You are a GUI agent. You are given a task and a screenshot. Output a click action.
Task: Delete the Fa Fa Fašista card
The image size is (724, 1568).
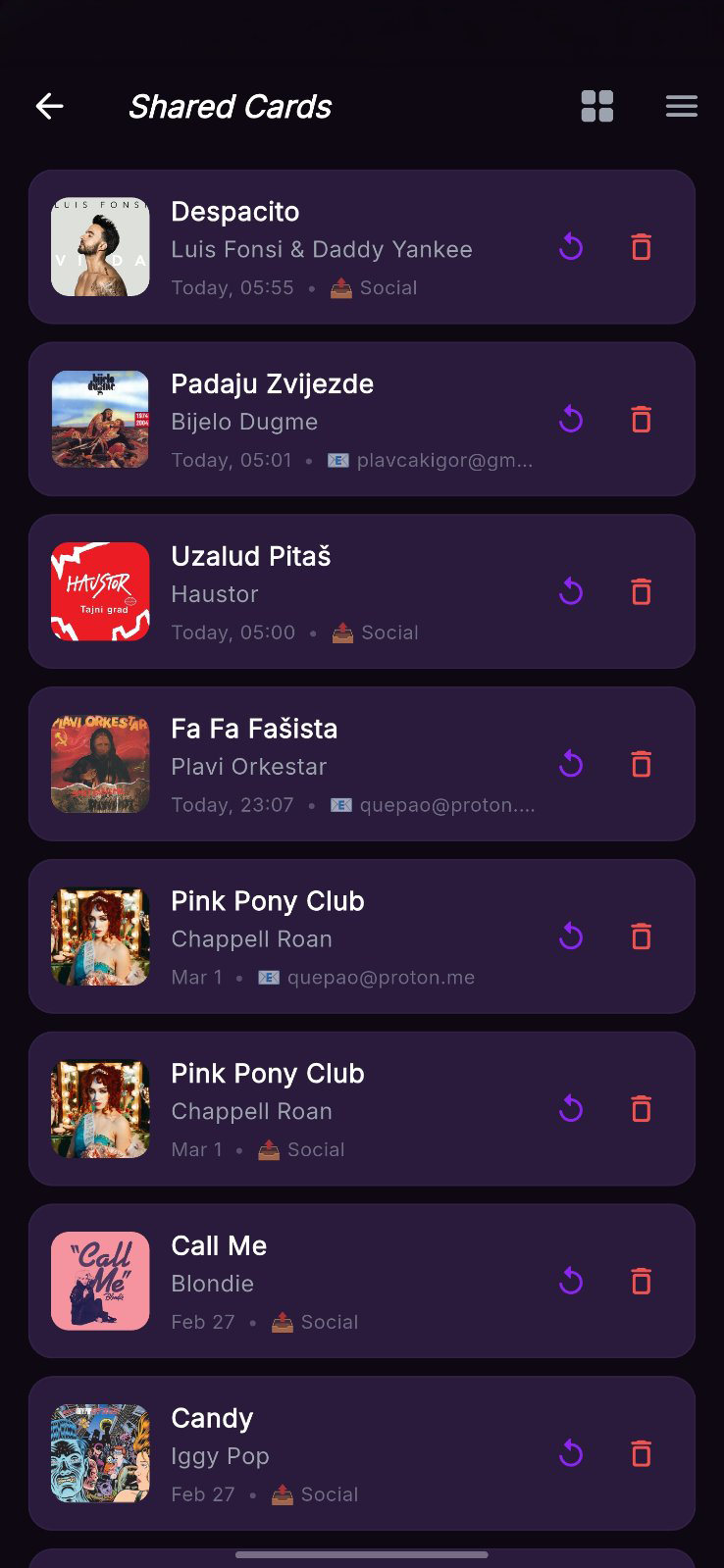641,764
